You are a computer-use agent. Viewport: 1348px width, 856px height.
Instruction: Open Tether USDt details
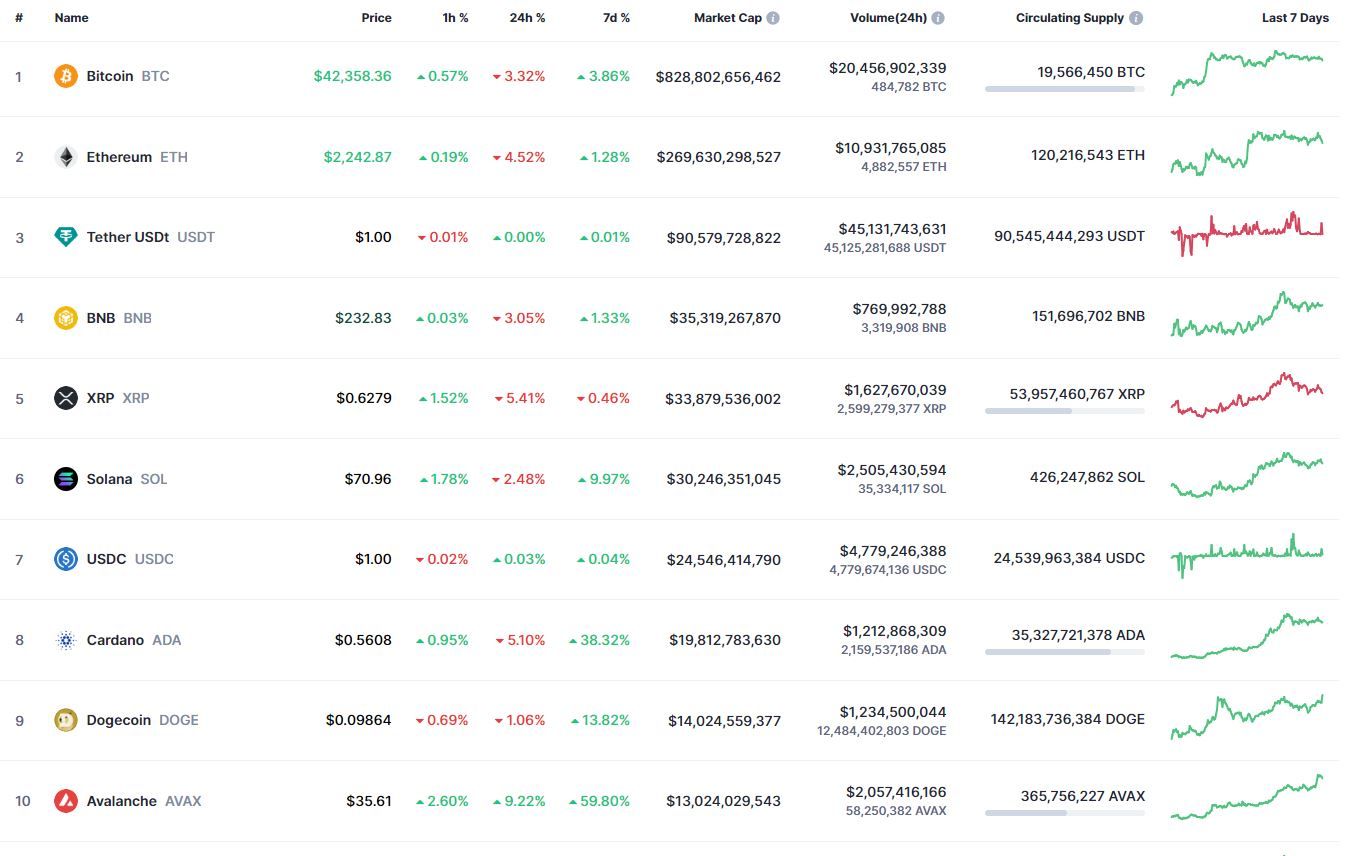(x=129, y=237)
